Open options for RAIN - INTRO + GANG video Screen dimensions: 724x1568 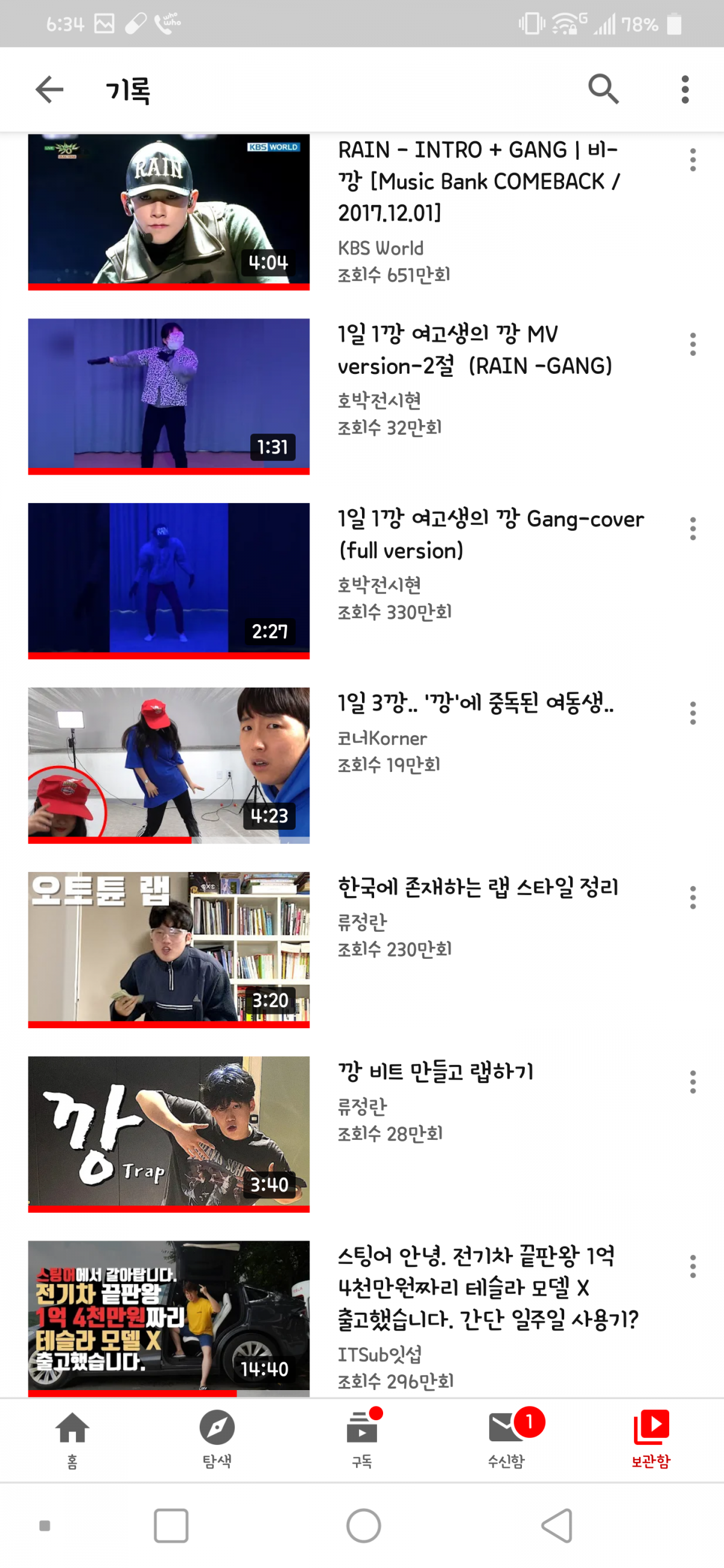pyautogui.click(x=693, y=160)
